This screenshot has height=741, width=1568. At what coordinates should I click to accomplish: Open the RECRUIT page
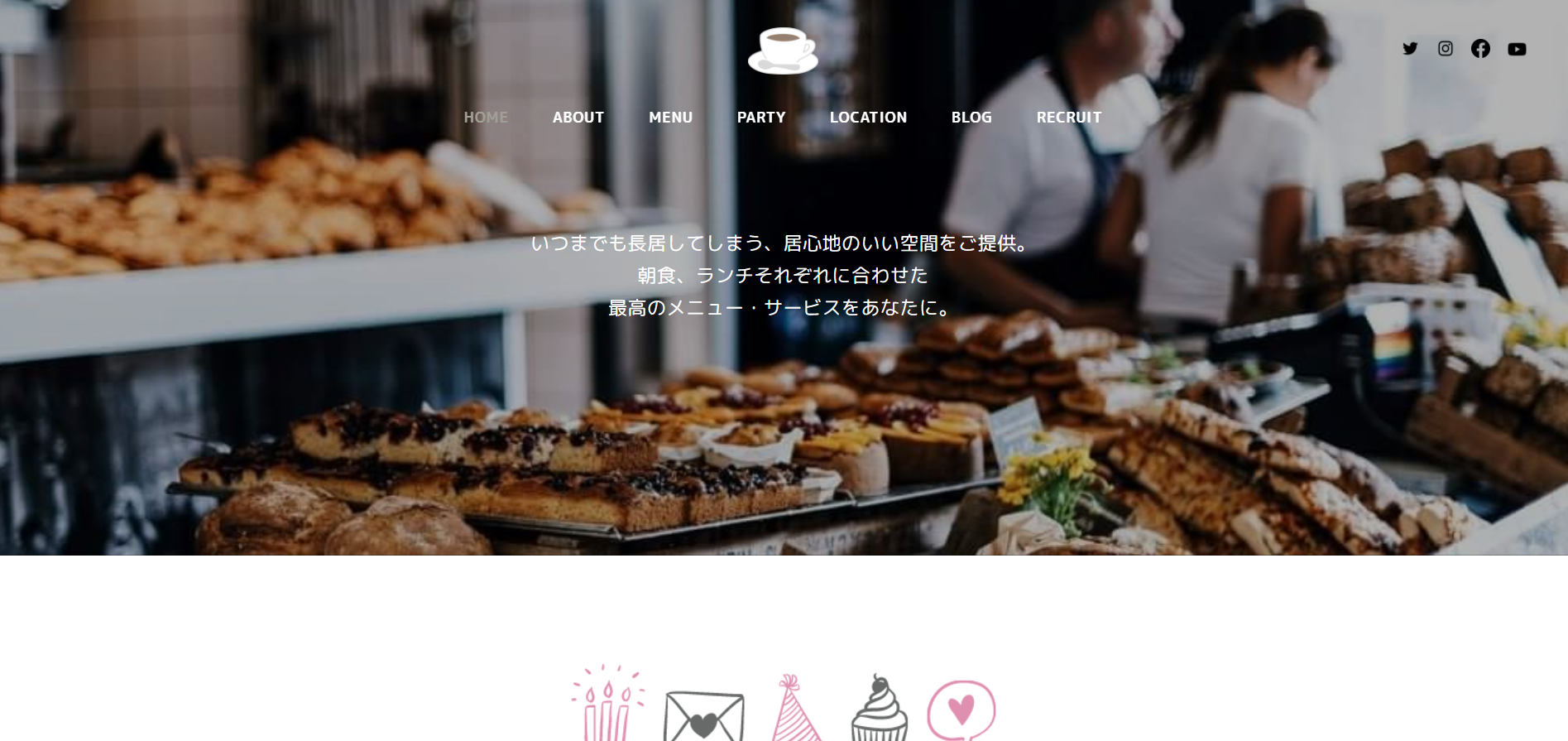coord(1069,118)
